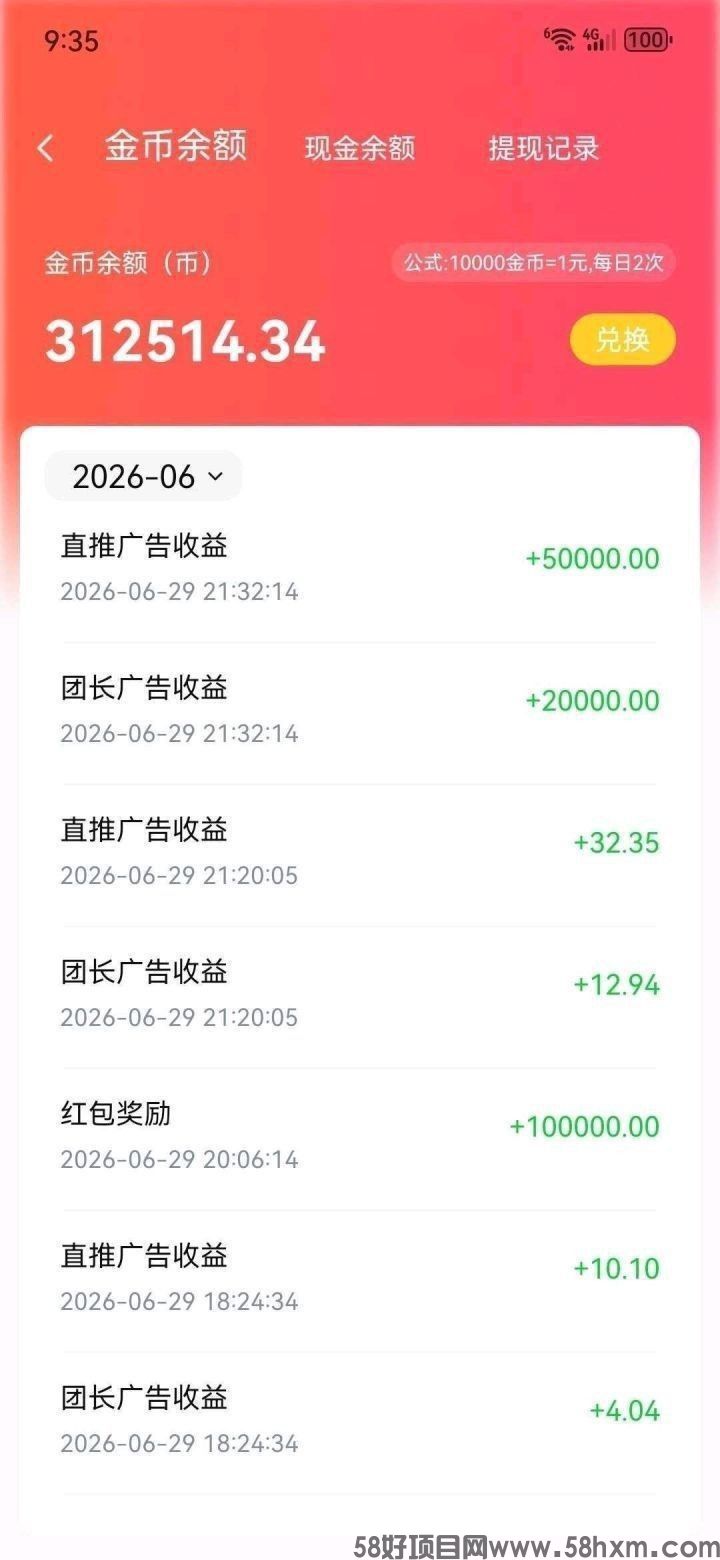Expand the 2026-06 month picker
The height and width of the screenshot is (1560, 720).
click(144, 476)
